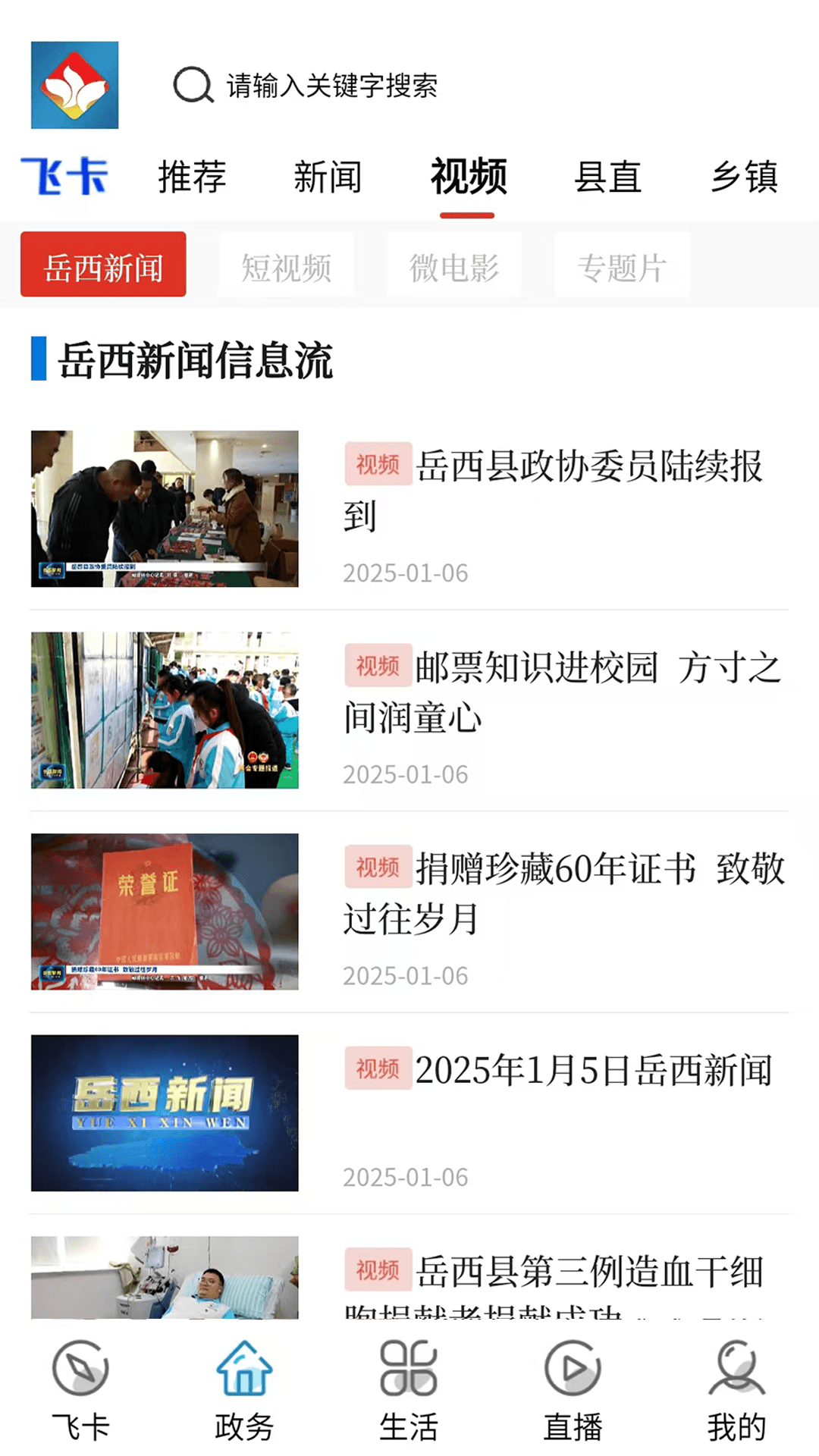819x1456 pixels.
Task: Select the 县直 tab
Action: pos(607,177)
